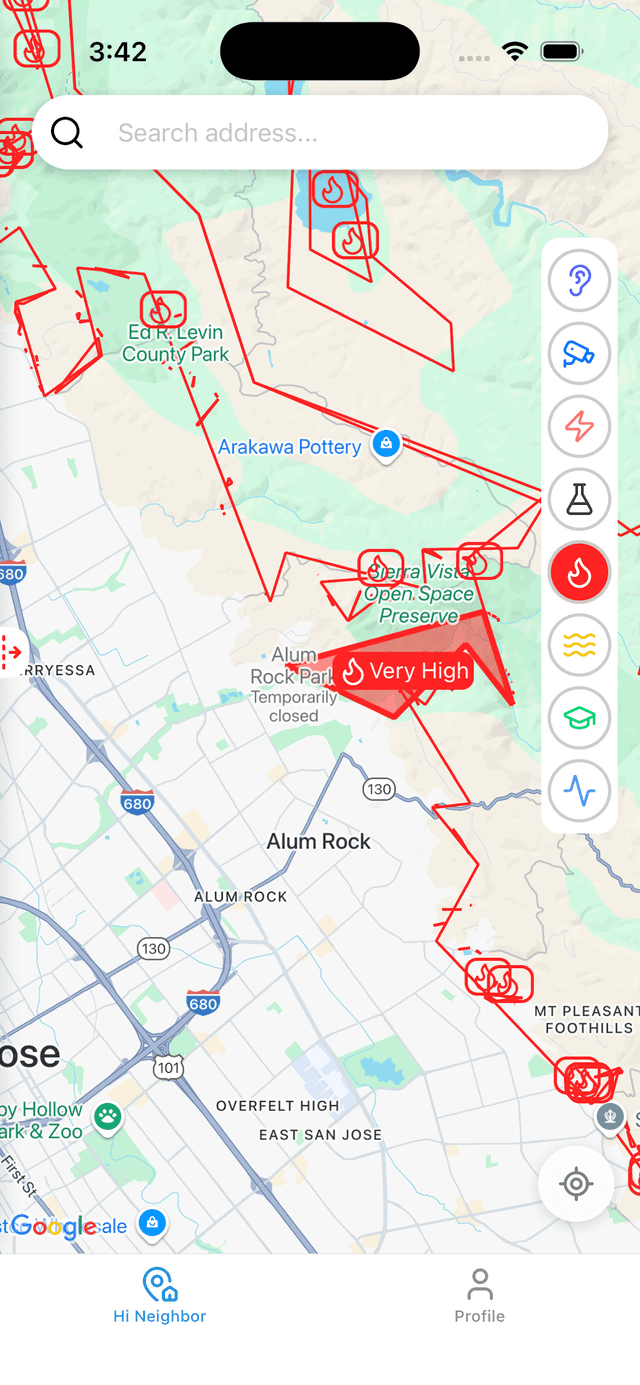Select the Arakawa Pottery map pin
640x1385 pixels.
(x=387, y=443)
